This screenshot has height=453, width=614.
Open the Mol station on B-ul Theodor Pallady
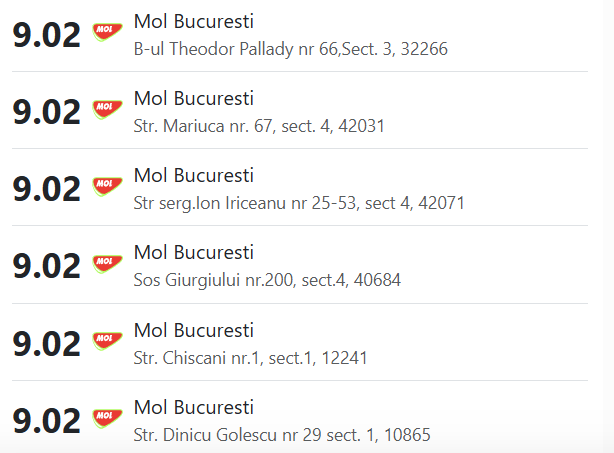(x=194, y=22)
